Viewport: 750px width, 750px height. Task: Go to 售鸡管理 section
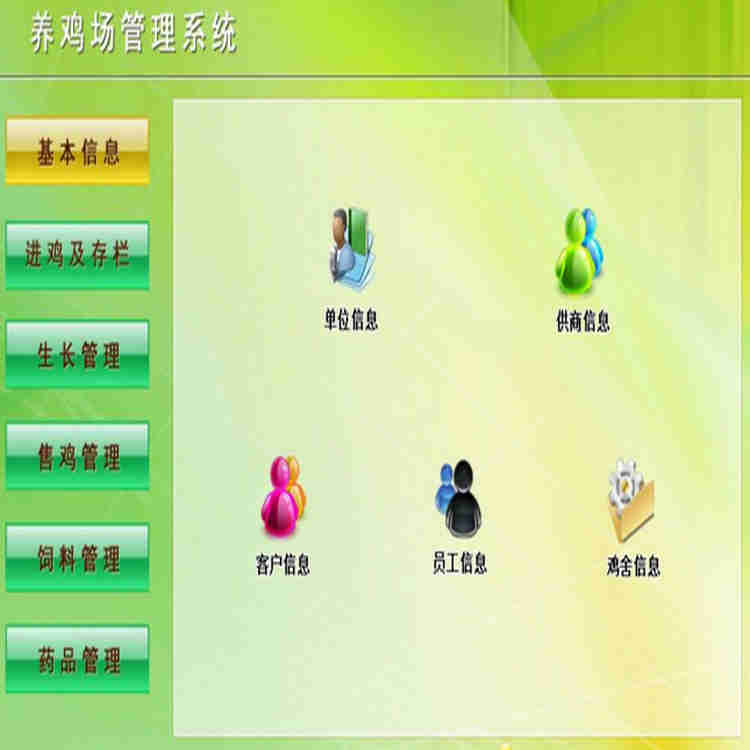click(x=77, y=456)
